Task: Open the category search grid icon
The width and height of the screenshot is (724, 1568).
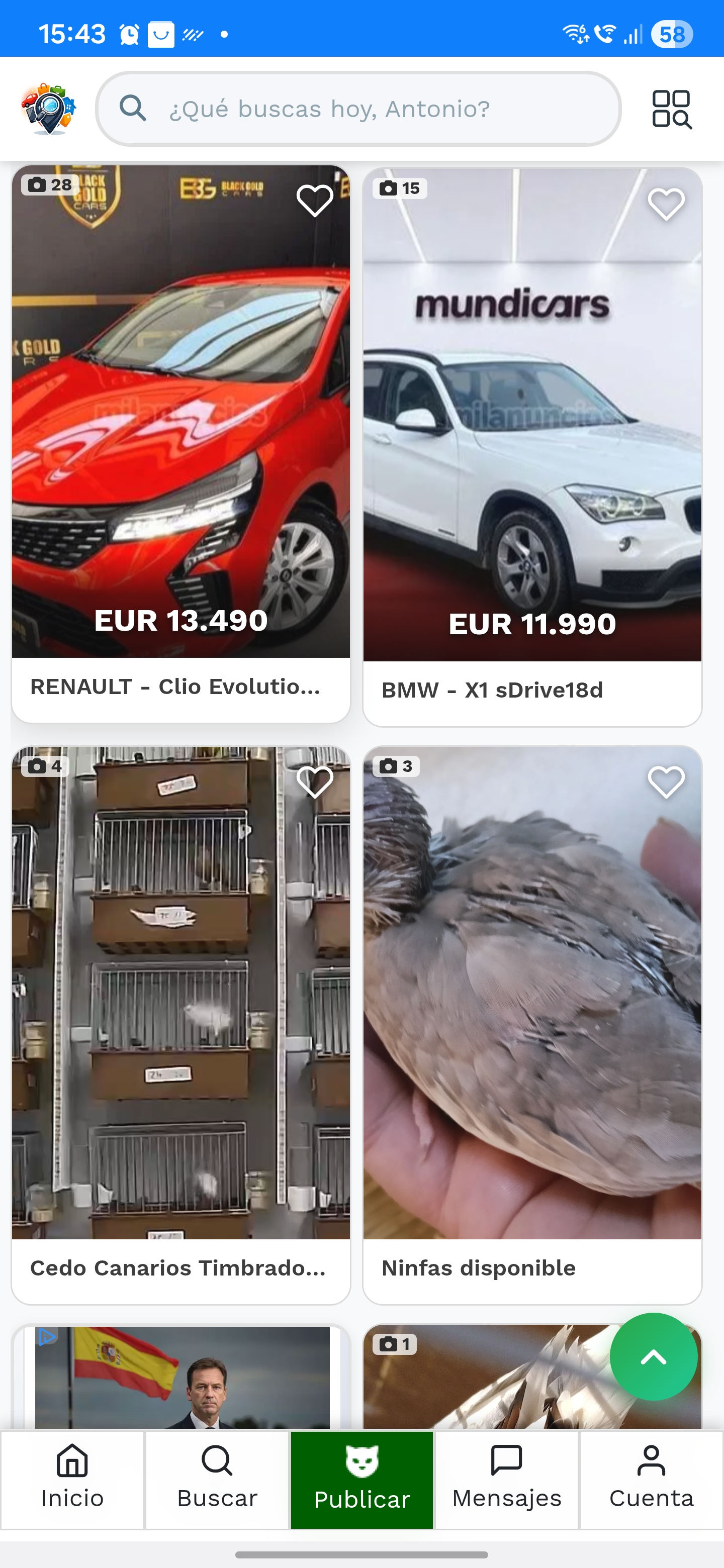Action: point(671,110)
